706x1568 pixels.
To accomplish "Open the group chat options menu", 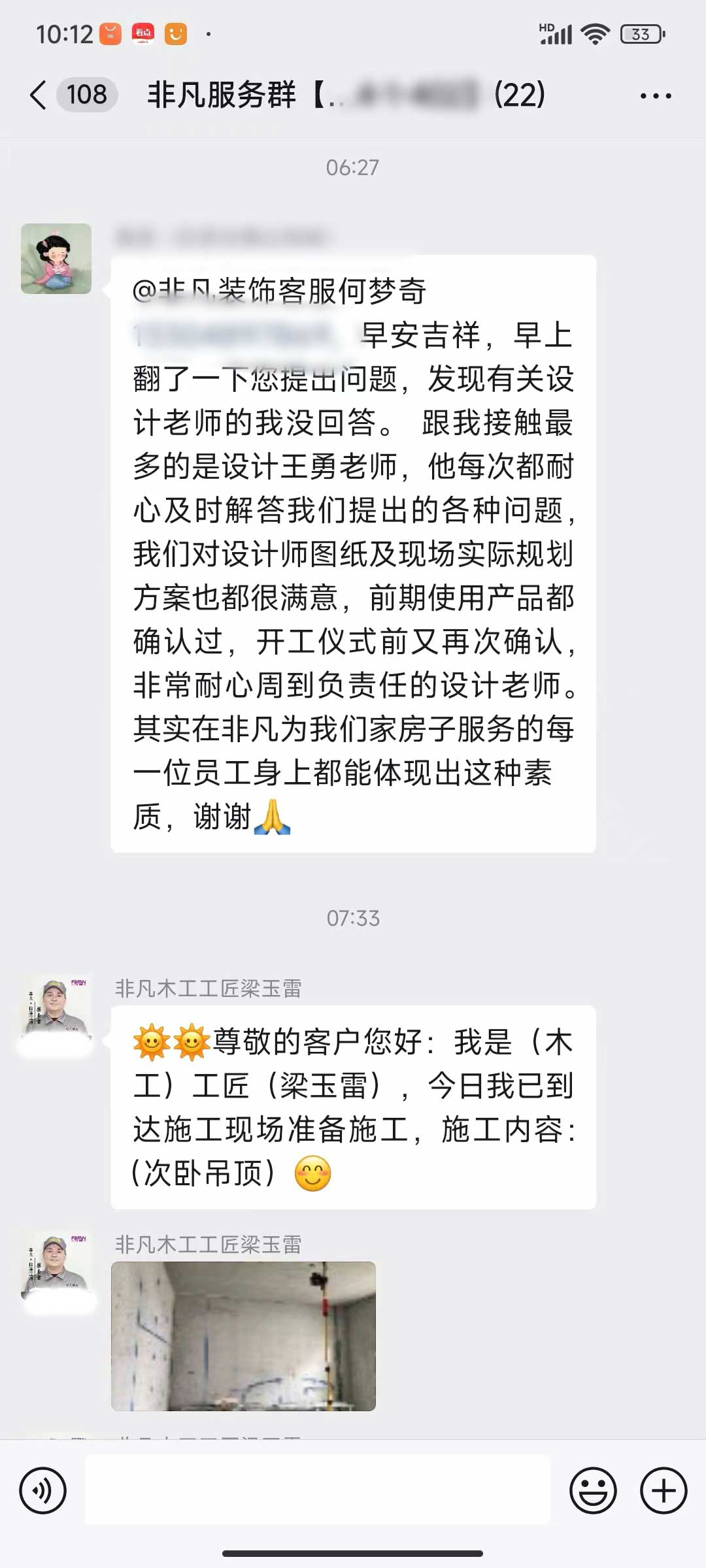I will point(655,96).
